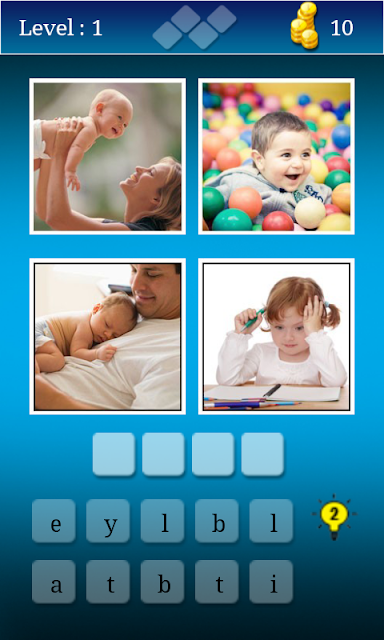This screenshot has height=640, width=384.
Task: View the picture of girl holding pen
Action: (x=276, y=336)
